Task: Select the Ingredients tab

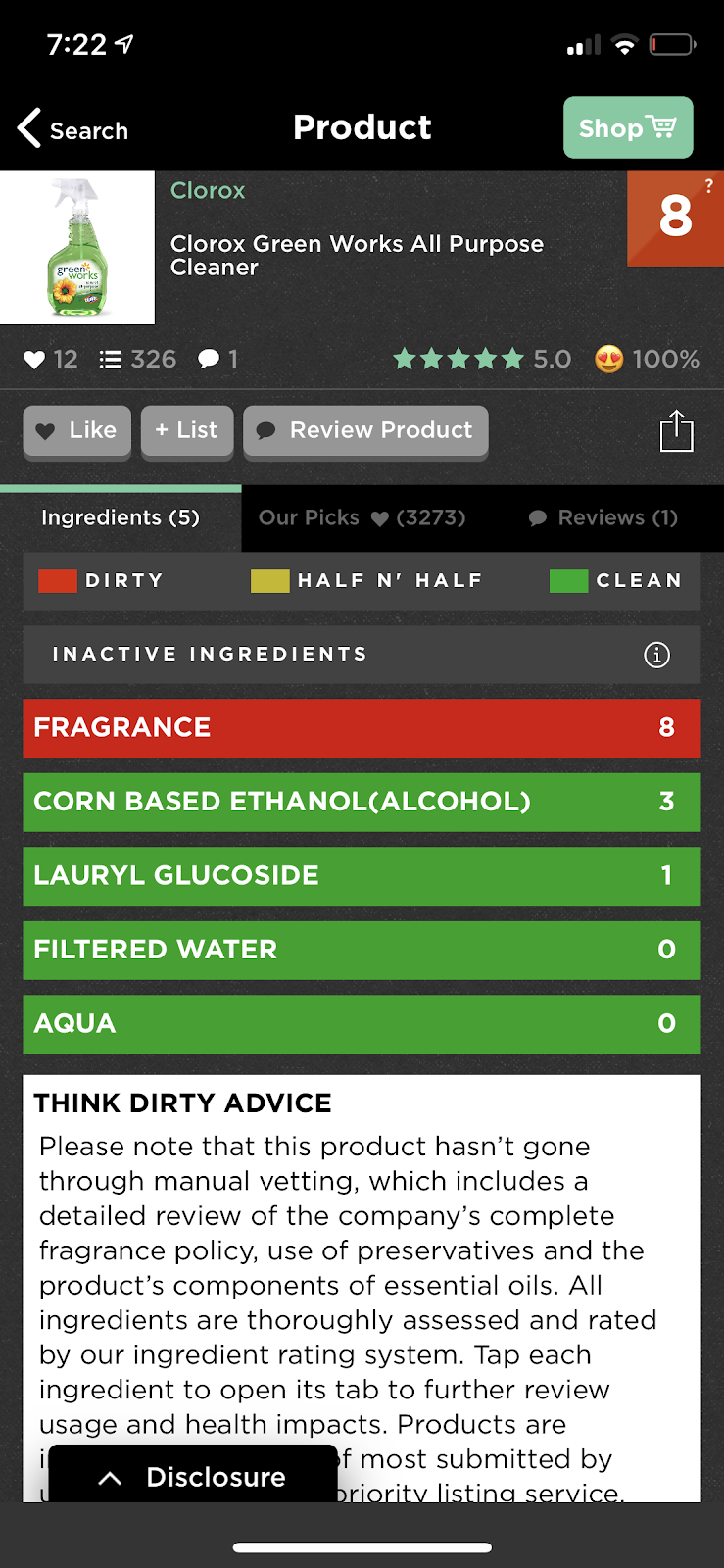Action: click(121, 517)
